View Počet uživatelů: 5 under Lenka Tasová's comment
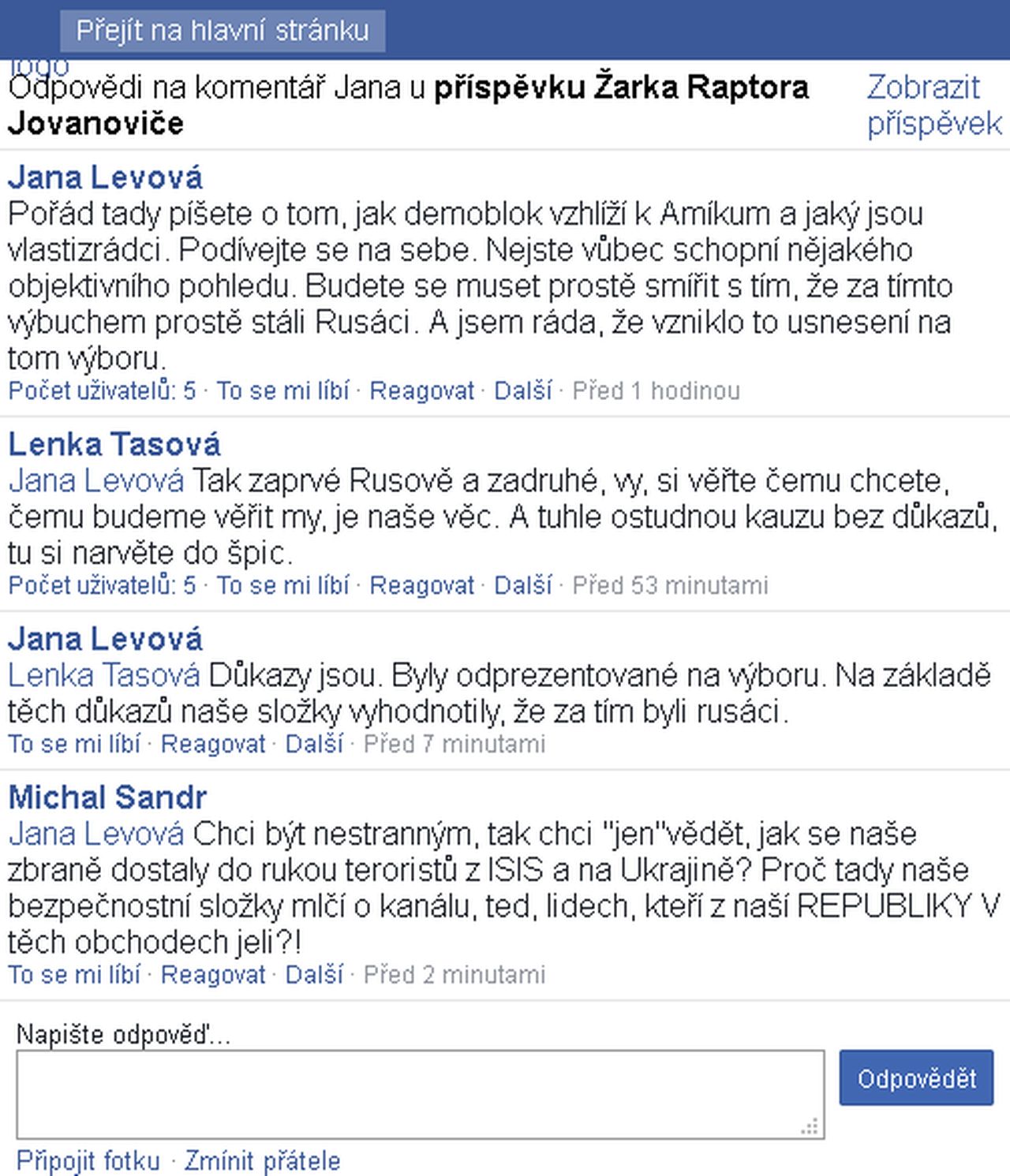This screenshot has width=1010, height=1176. pyautogui.click(x=102, y=585)
